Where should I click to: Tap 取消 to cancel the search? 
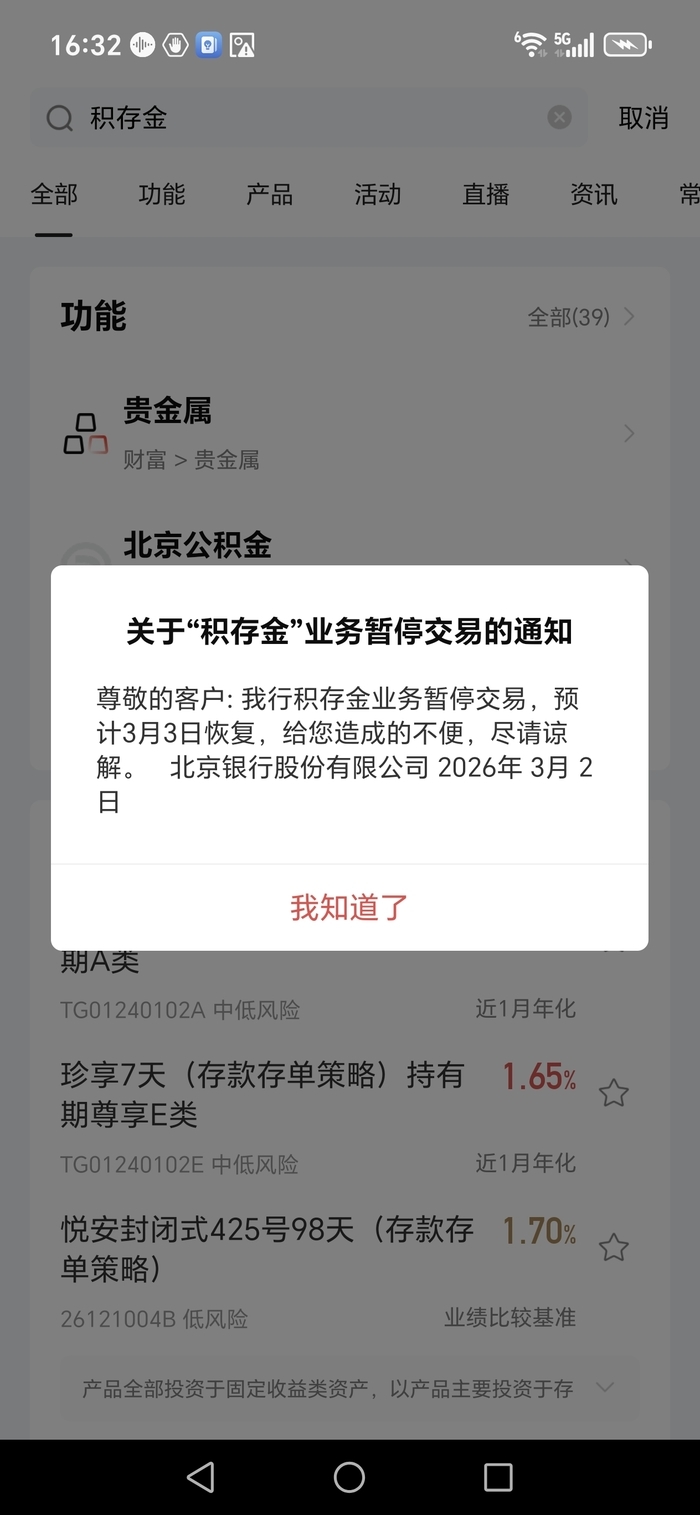[x=643, y=118]
